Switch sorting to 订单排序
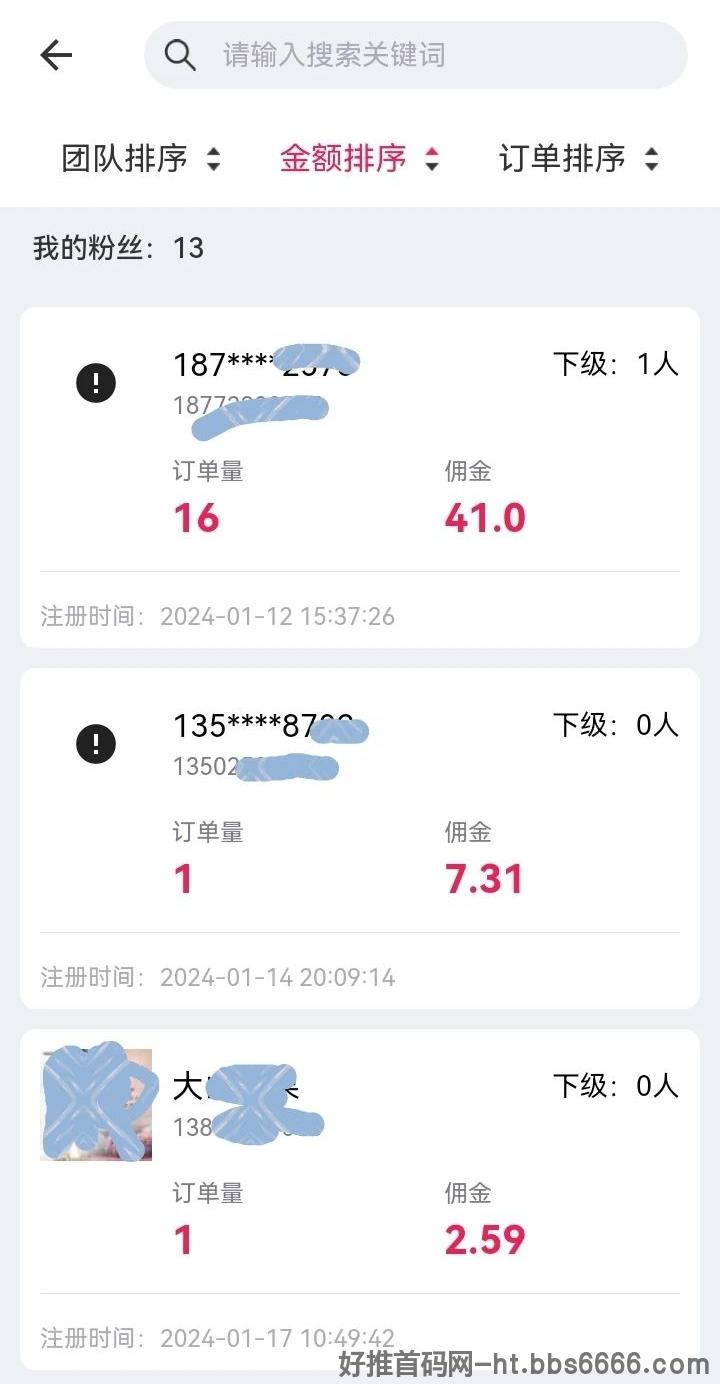The image size is (720, 1384). click(579, 158)
